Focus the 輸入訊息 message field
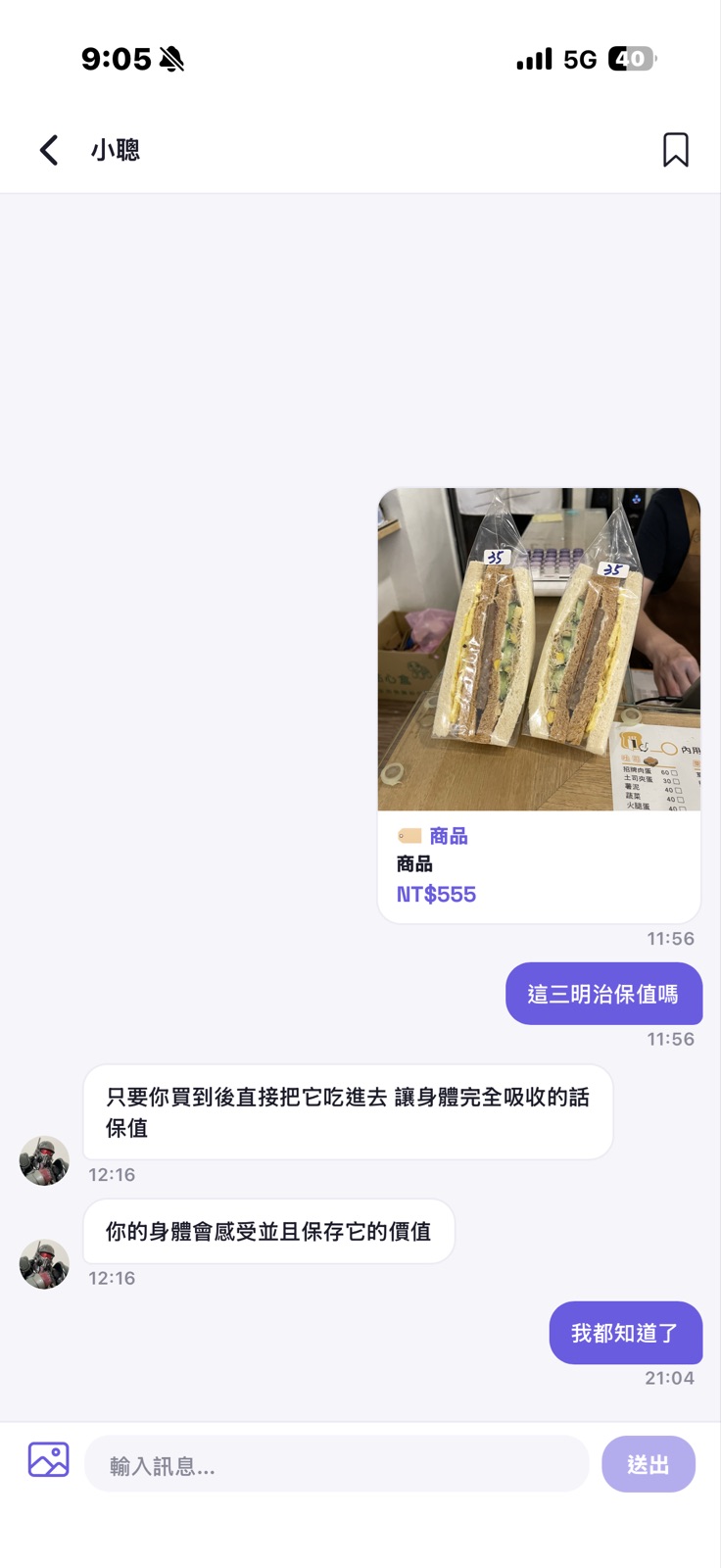 point(336,1464)
